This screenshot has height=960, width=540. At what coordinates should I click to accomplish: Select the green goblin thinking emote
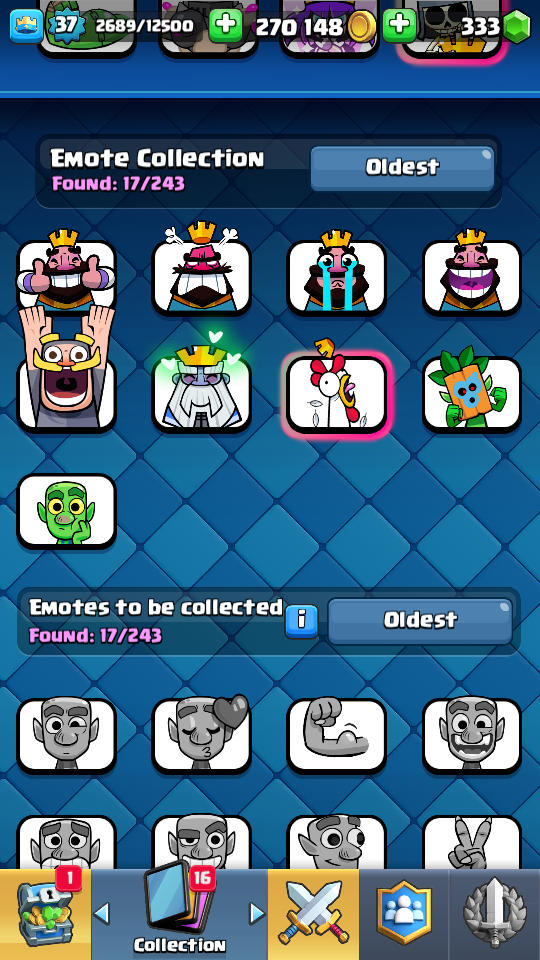pyautogui.click(x=66, y=511)
